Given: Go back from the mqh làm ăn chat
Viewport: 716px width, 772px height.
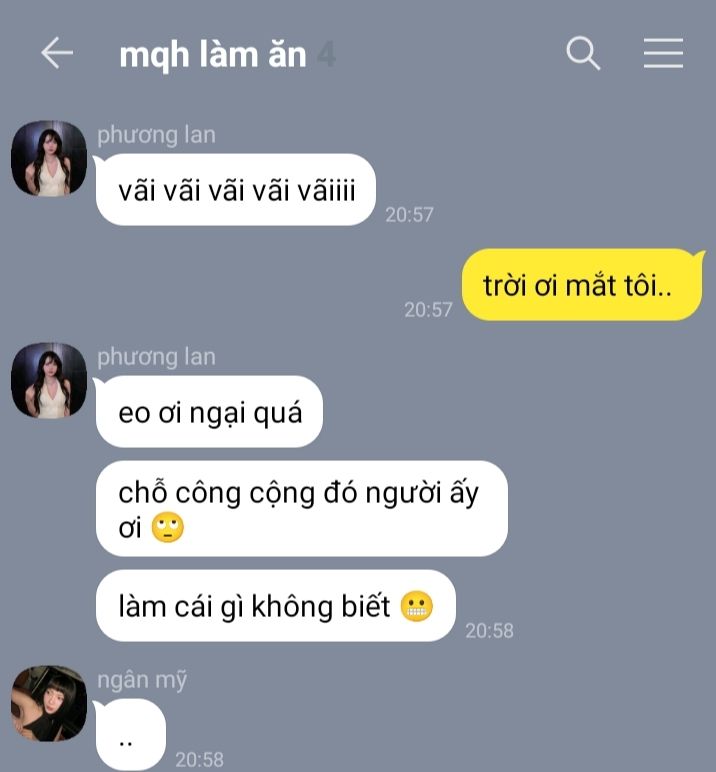Looking at the screenshot, I should tap(57, 54).
